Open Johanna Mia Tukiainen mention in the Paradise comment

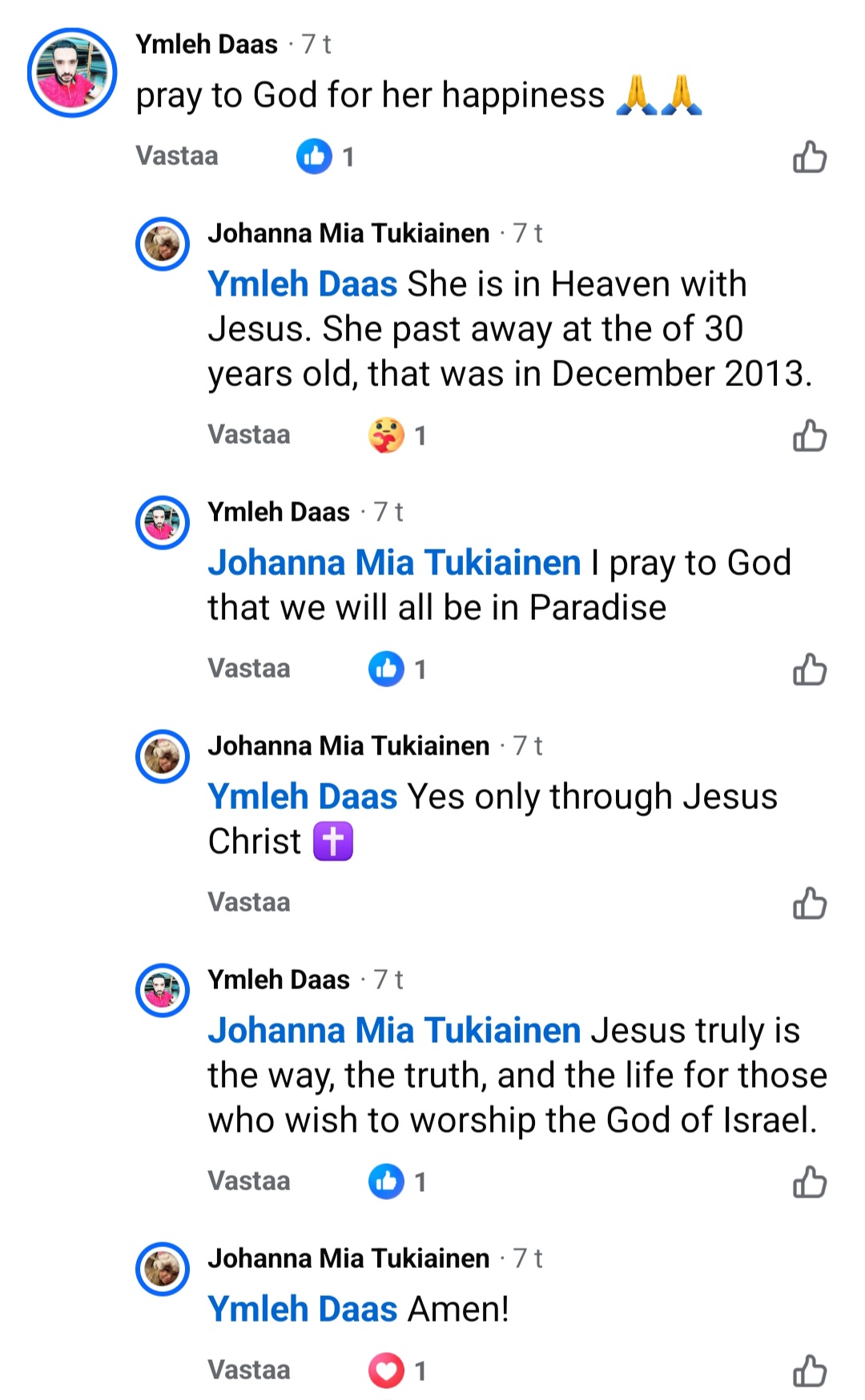click(x=394, y=563)
